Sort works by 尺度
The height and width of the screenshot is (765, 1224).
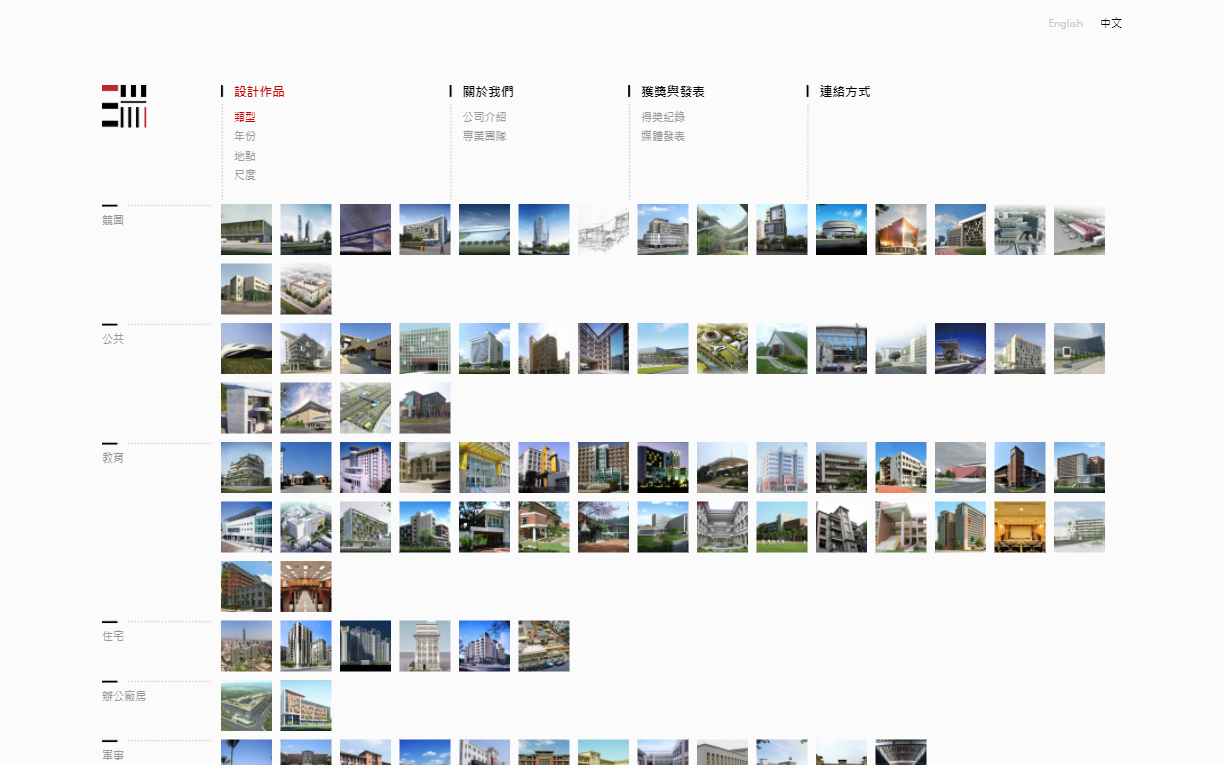(245, 175)
